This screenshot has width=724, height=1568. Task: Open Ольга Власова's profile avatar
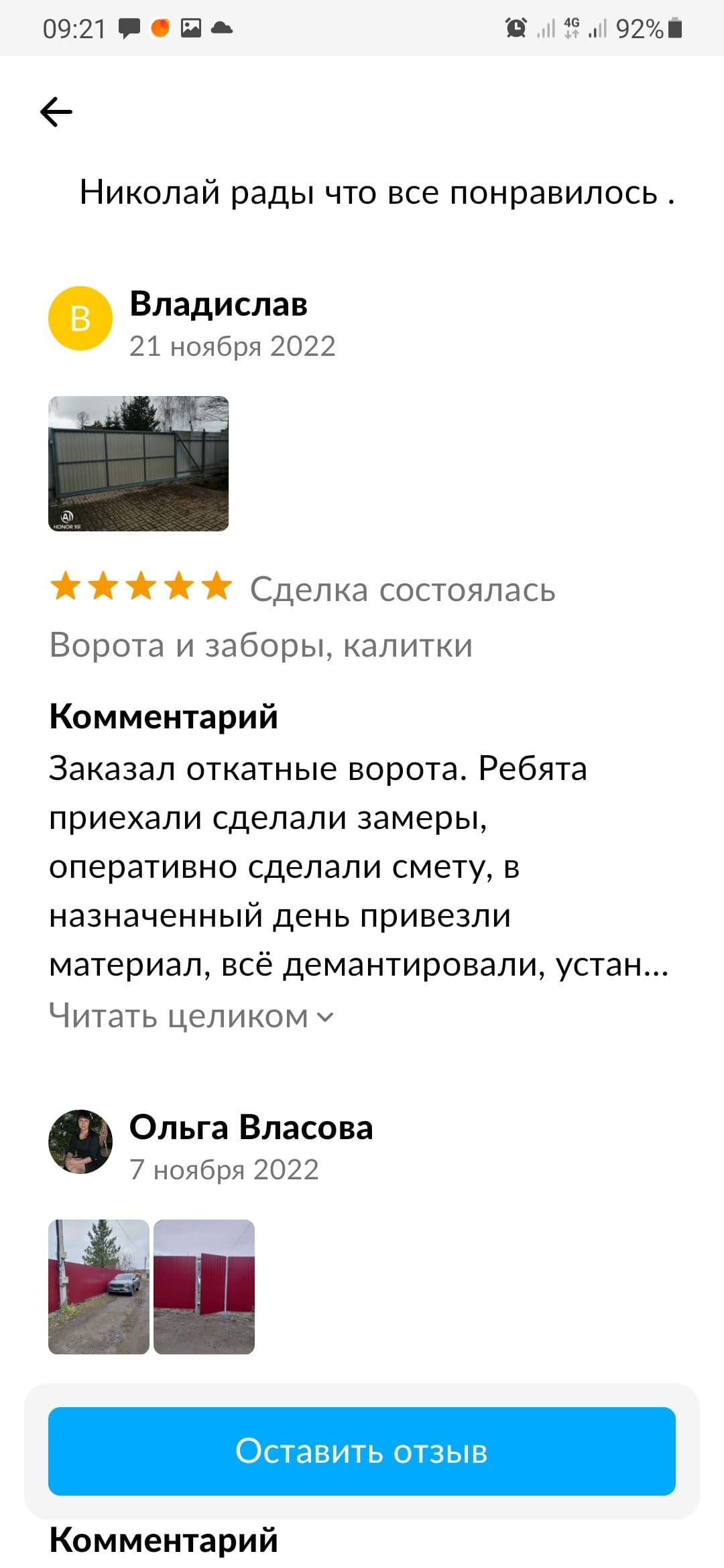(x=80, y=1141)
